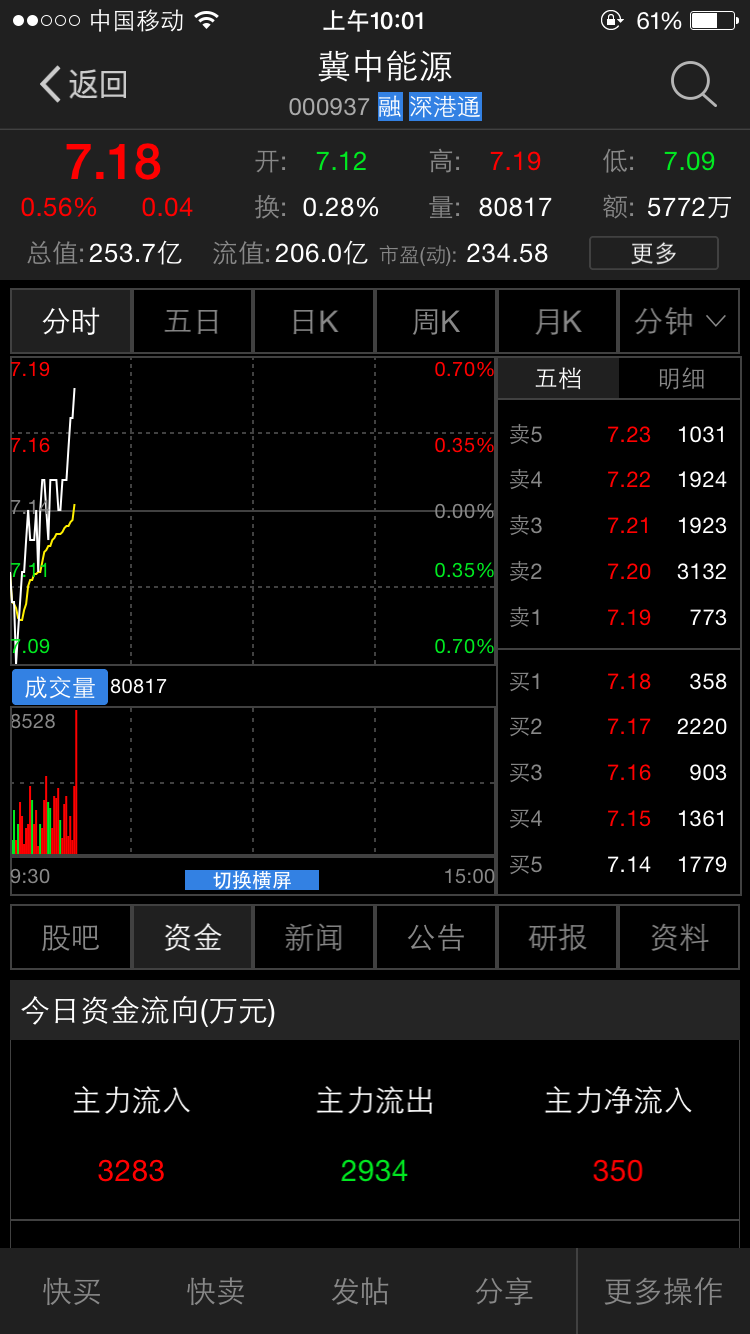Select the 五档 tab
750x1334 pixels.
558,379
